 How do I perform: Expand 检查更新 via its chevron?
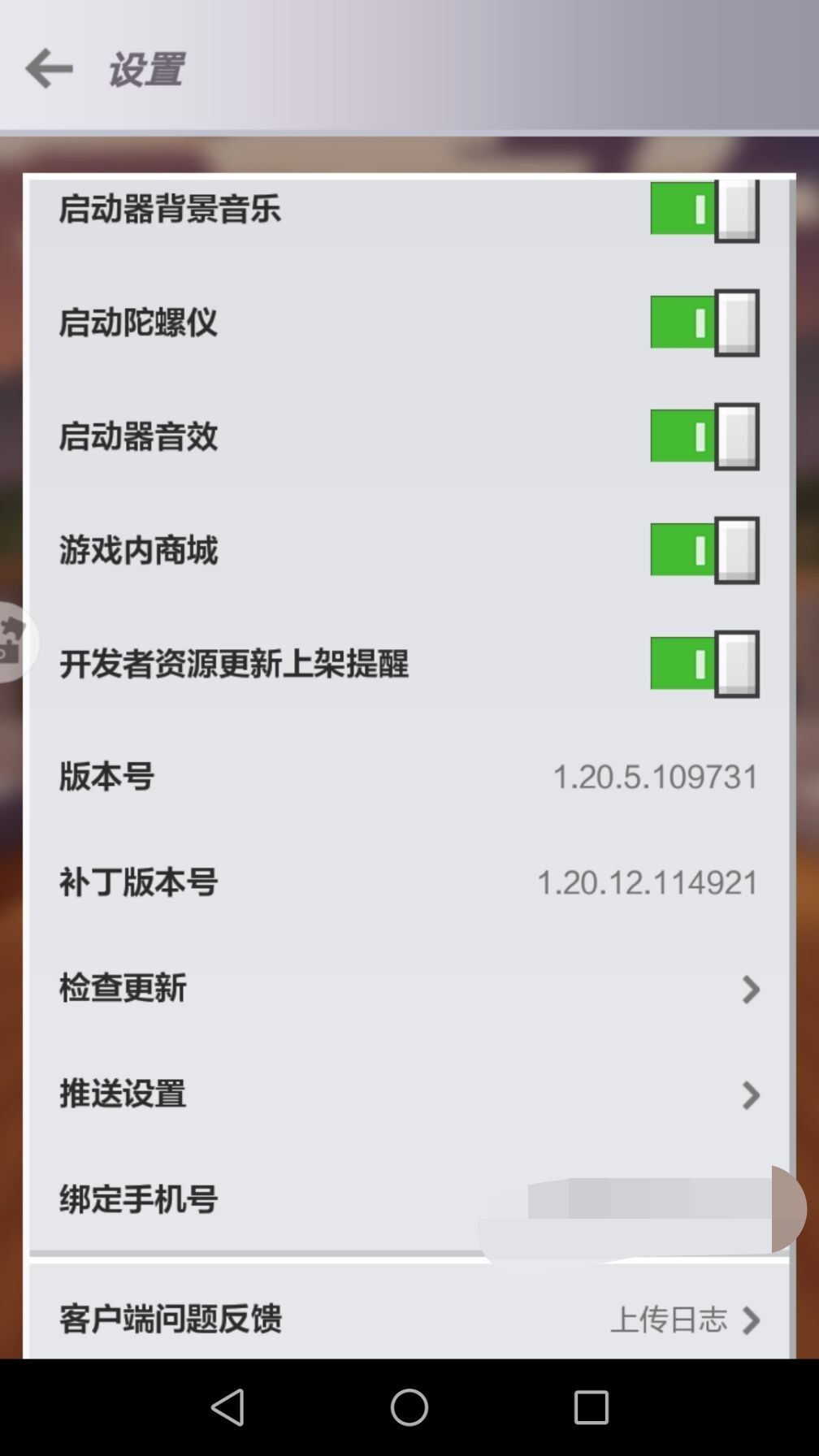tap(749, 989)
